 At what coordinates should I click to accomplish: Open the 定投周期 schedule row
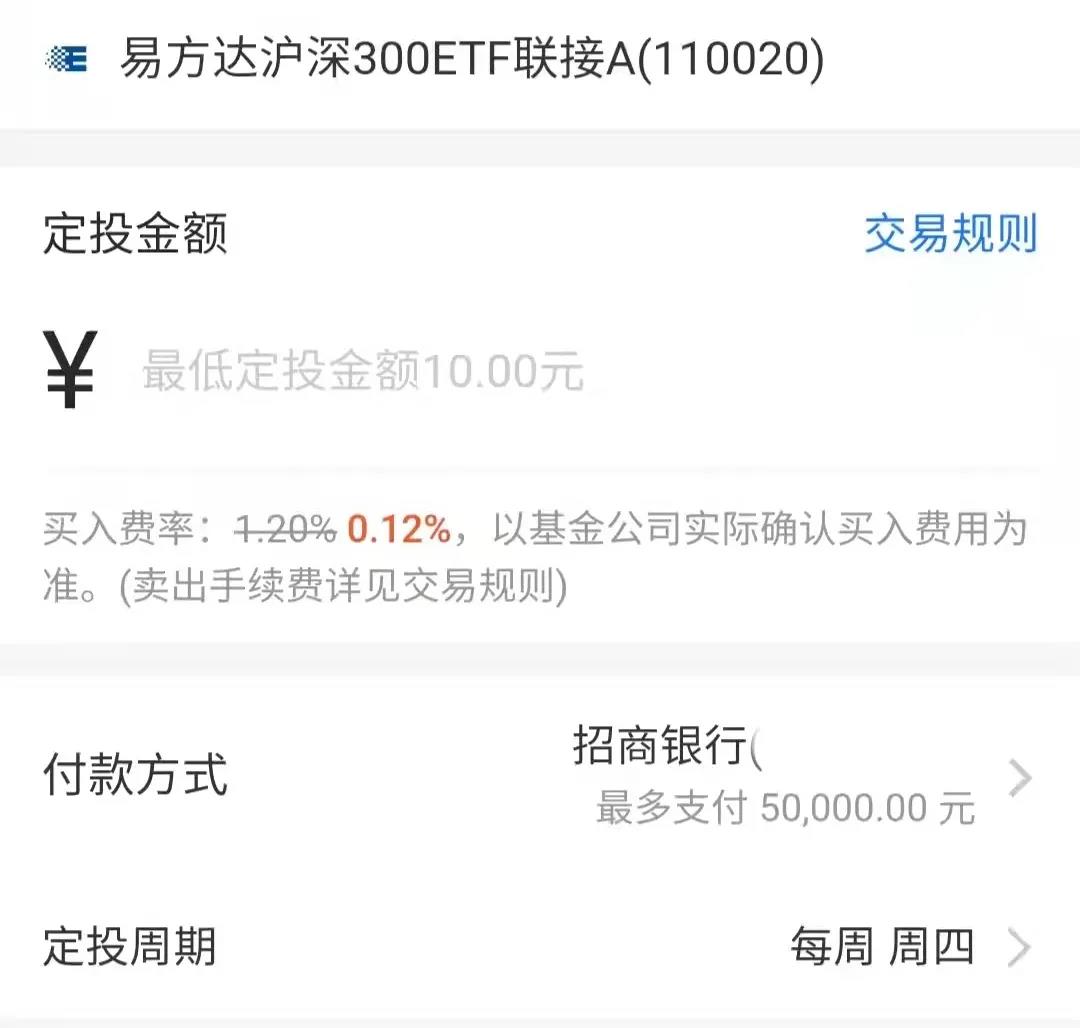coord(540,946)
